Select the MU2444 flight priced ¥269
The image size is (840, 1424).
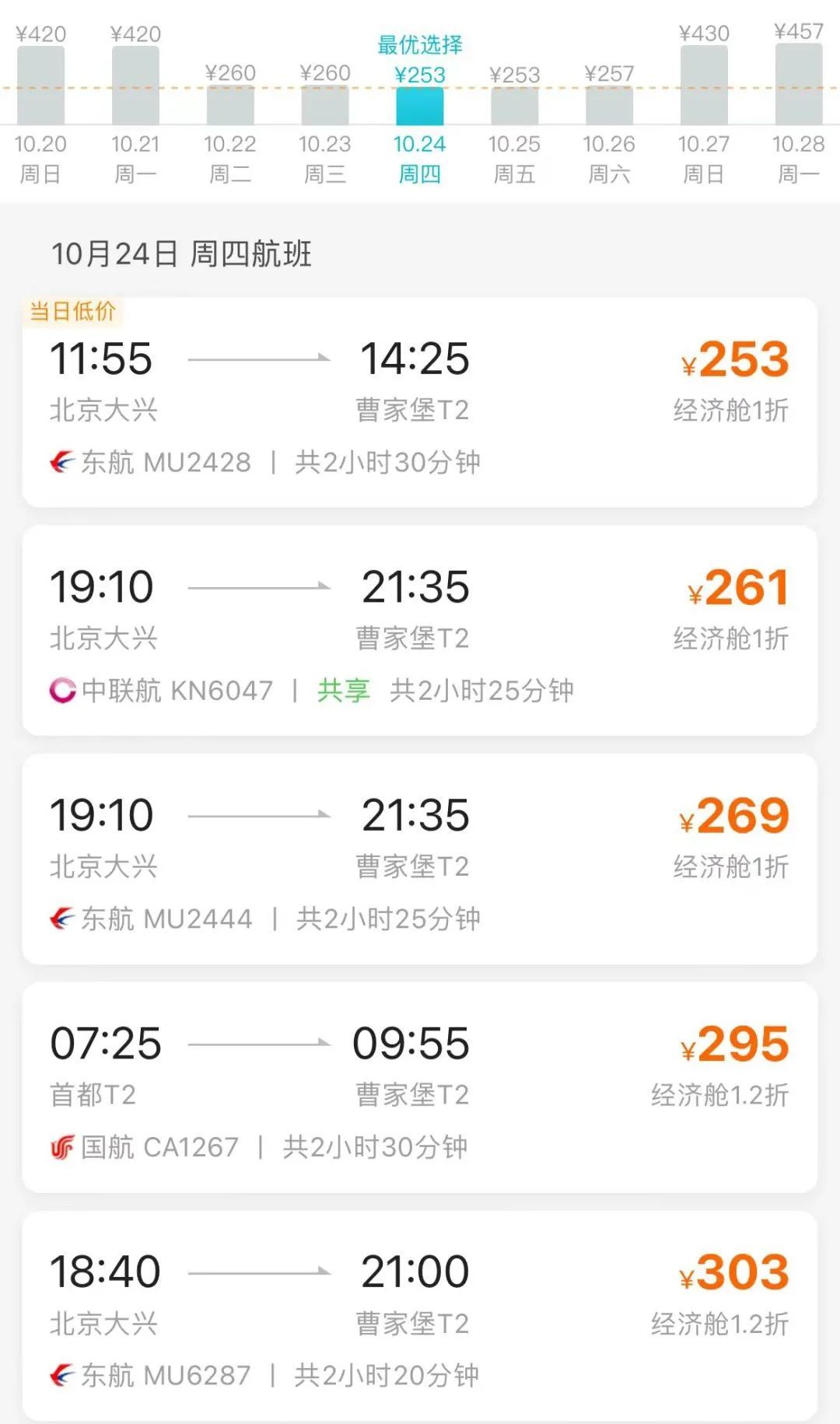coord(420,859)
